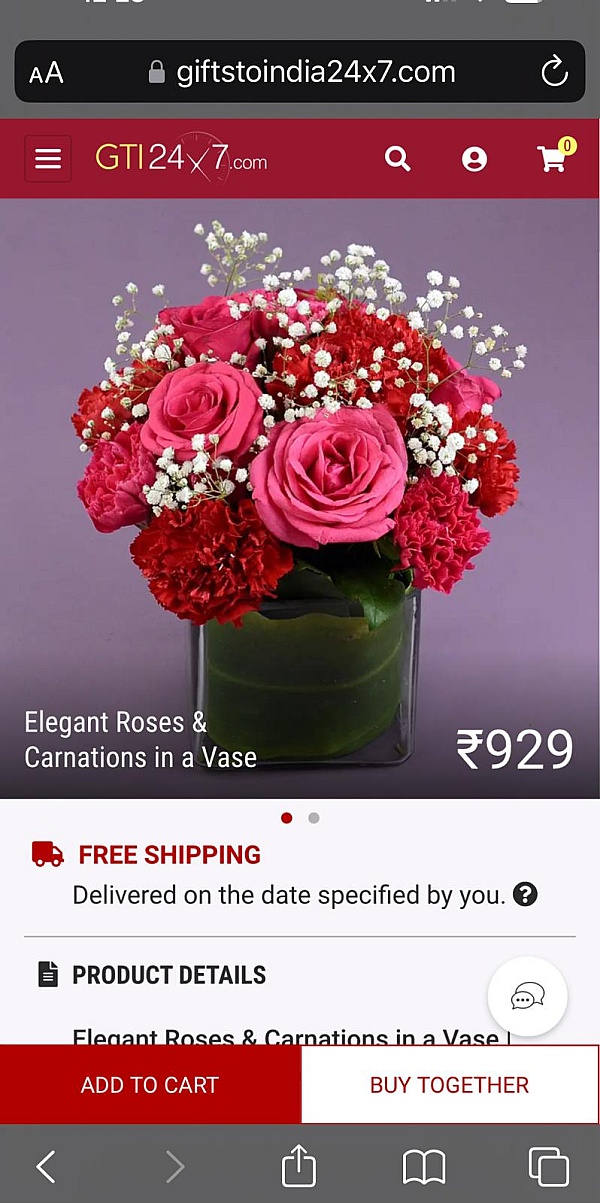The height and width of the screenshot is (1203, 600).
Task: Go to the GTI24x7 homepage logo
Action: coord(181,159)
